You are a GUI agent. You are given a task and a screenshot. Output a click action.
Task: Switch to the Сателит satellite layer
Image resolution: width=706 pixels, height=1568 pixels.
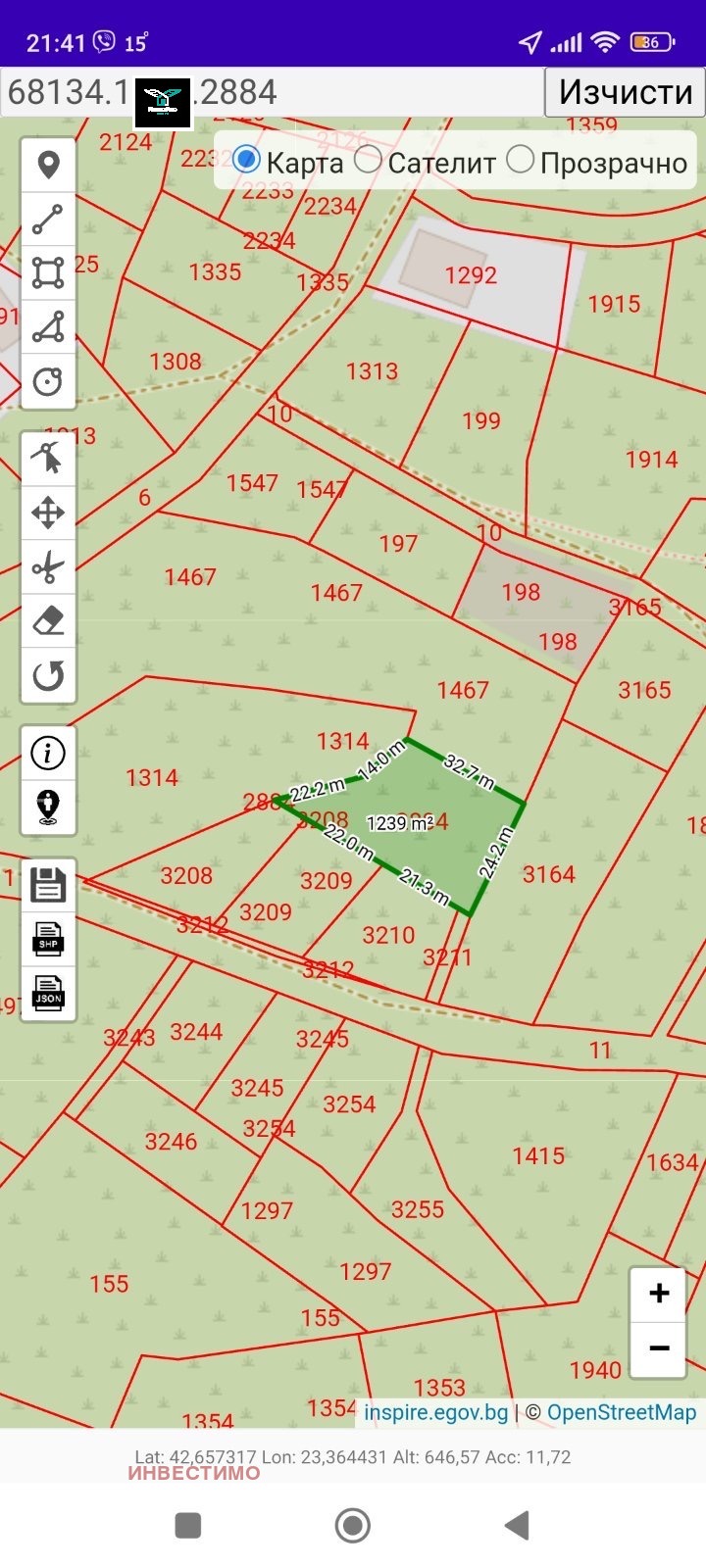[x=368, y=160]
